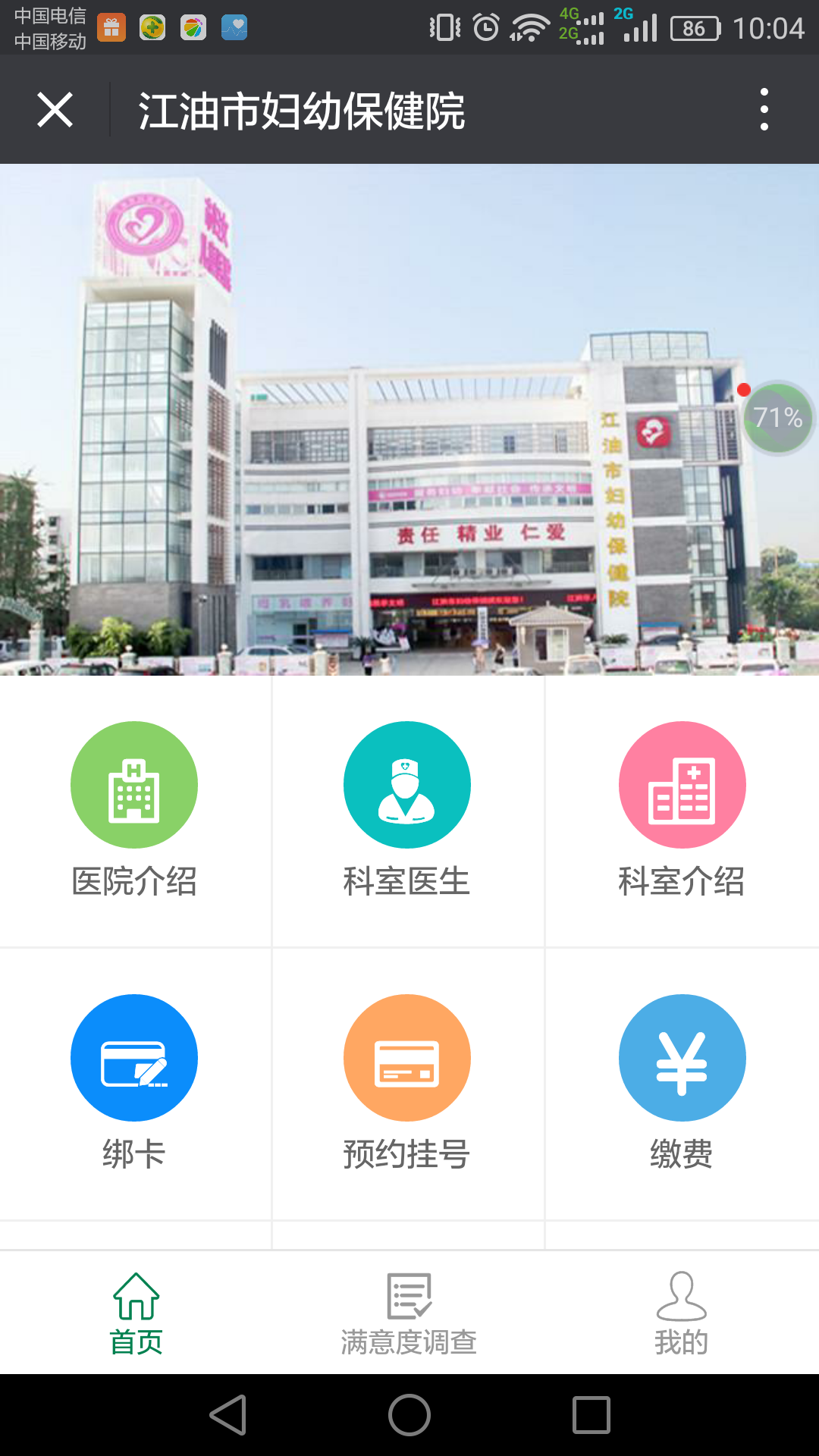
Task: Close the page with the X
Action: (x=55, y=110)
